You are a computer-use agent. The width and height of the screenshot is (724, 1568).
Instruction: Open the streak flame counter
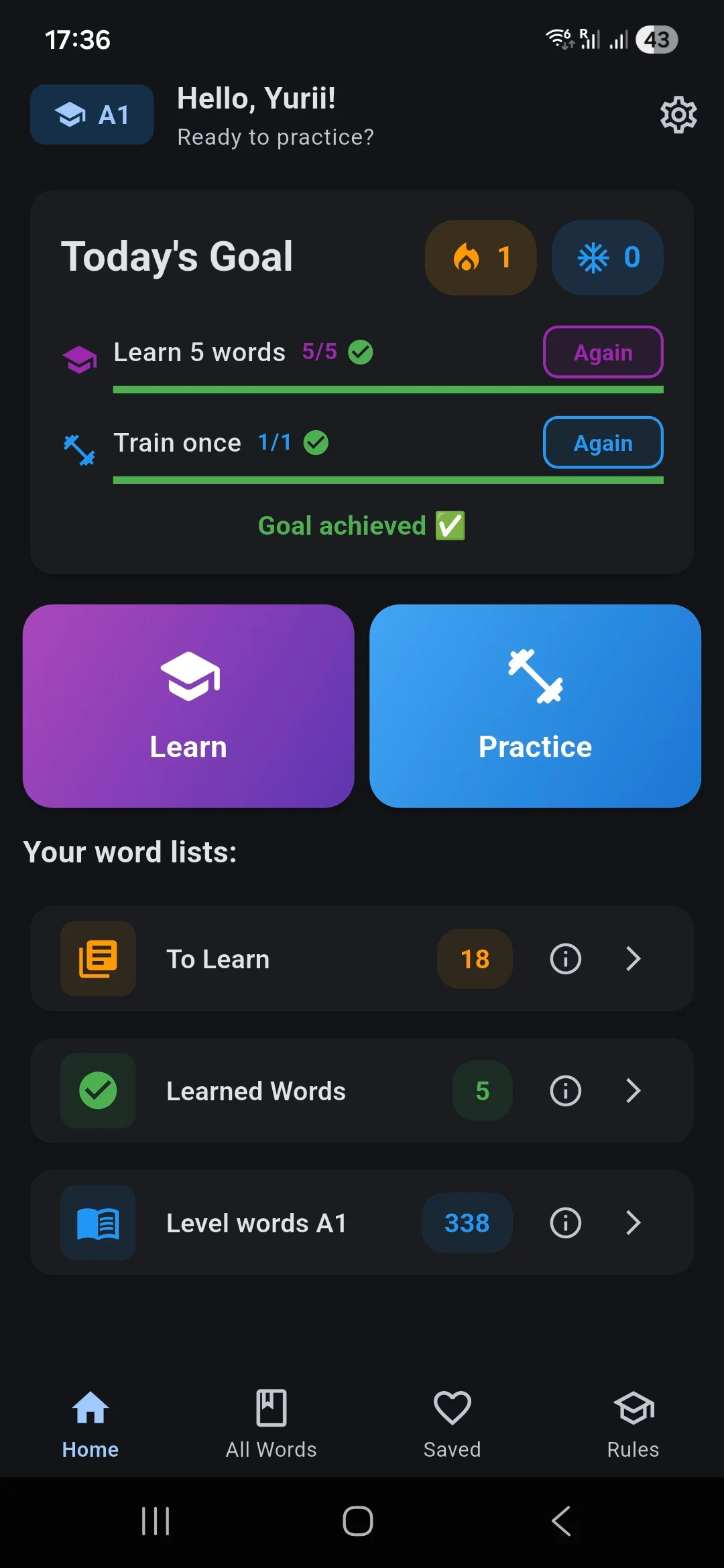click(x=481, y=257)
